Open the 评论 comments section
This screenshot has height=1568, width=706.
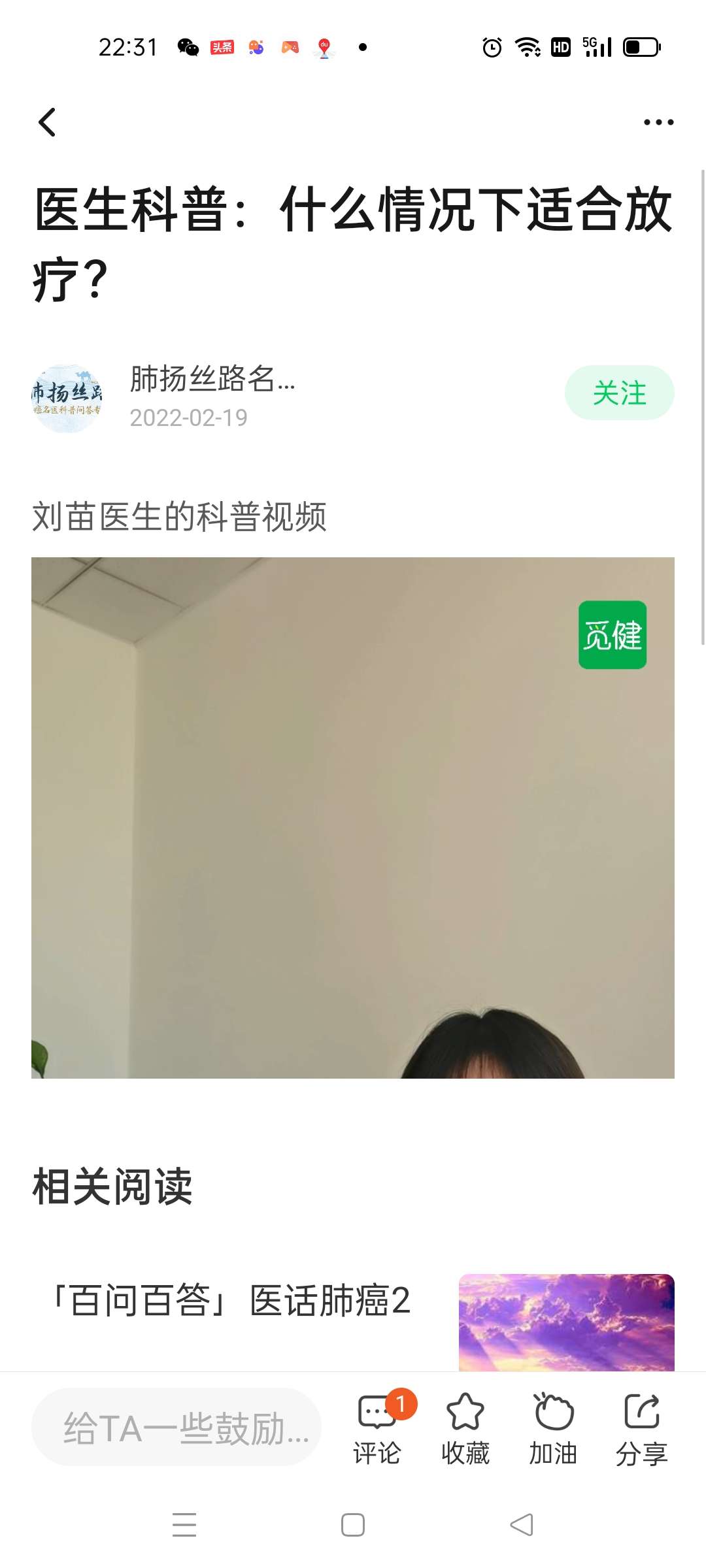click(x=378, y=1428)
